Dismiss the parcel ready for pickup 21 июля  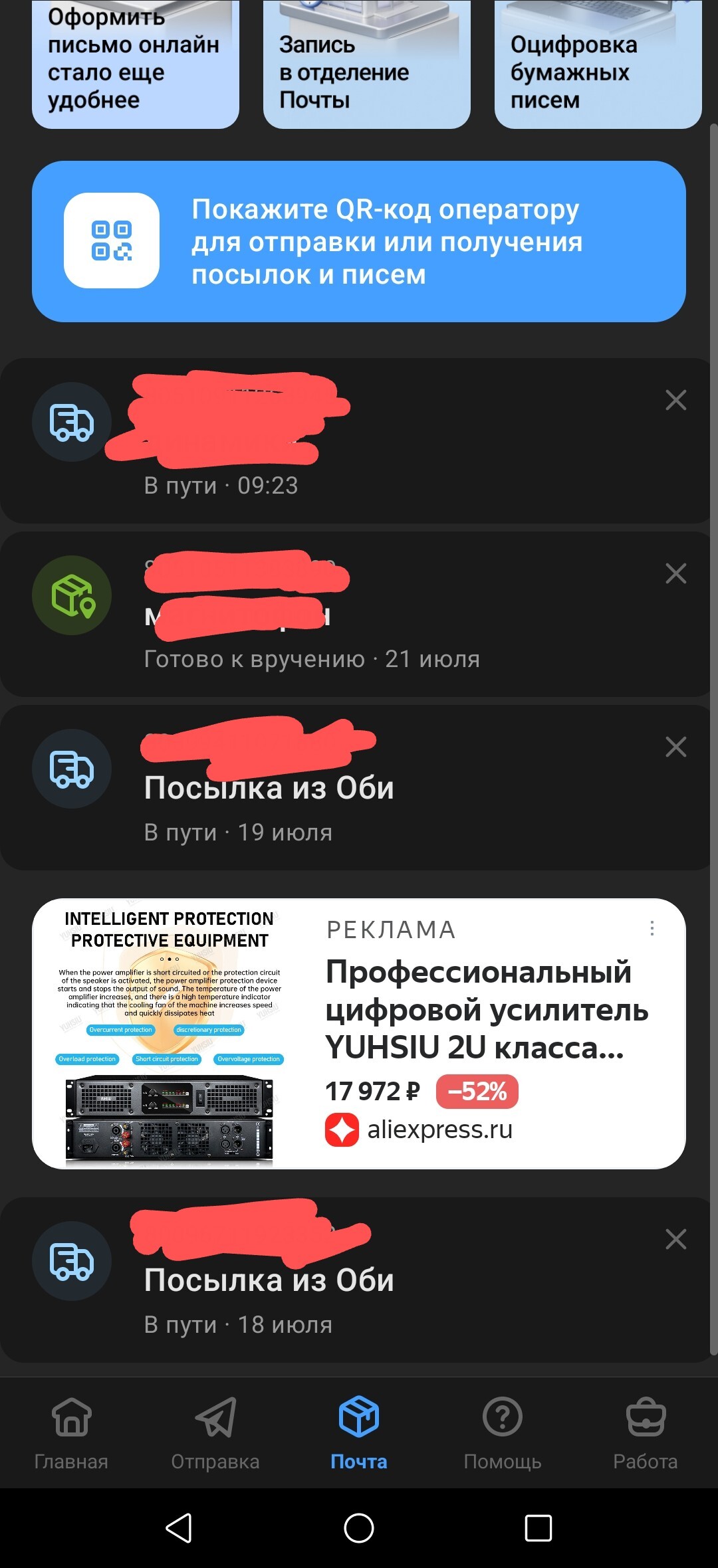[x=675, y=573]
